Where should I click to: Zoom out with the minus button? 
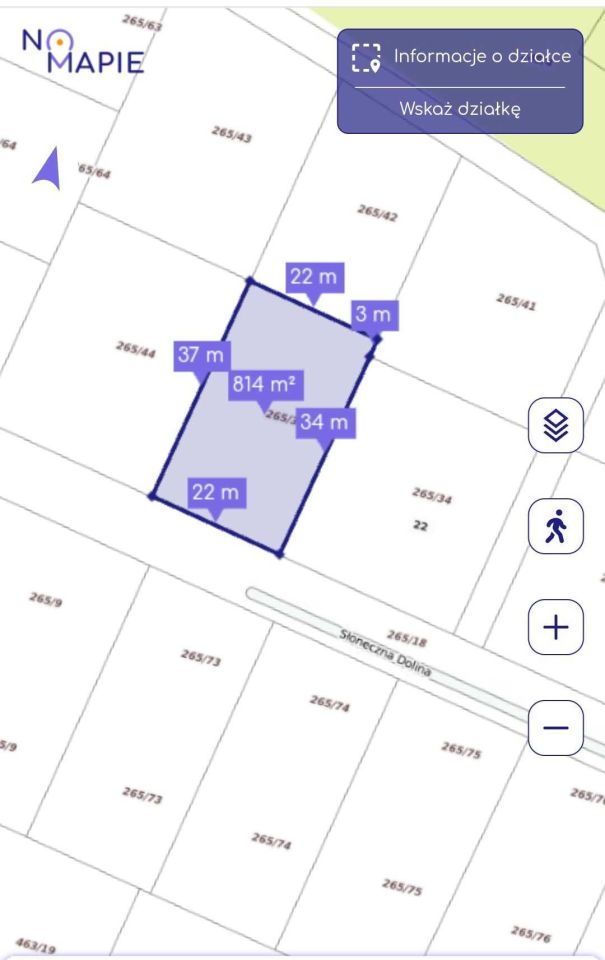coord(555,727)
